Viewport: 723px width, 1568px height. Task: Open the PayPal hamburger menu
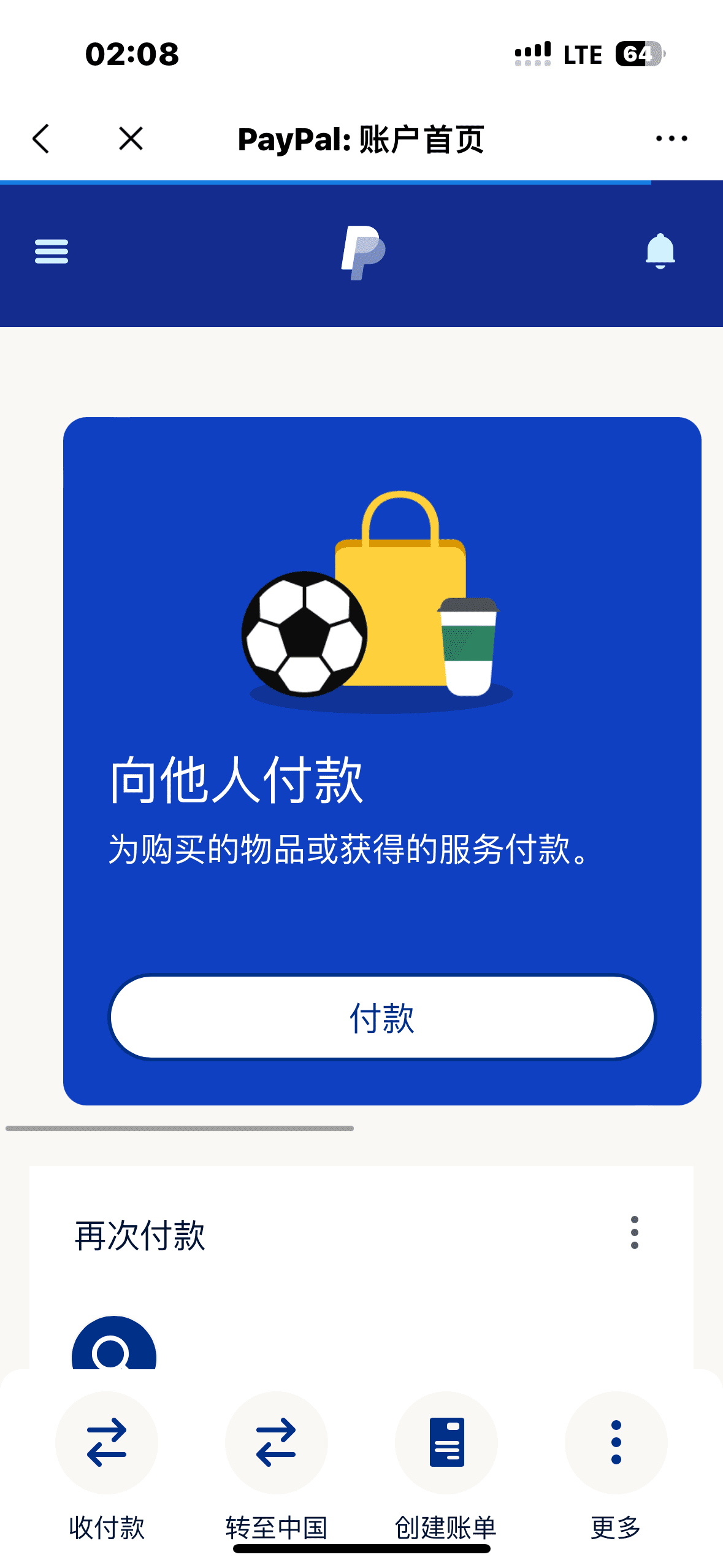[x=52, y=252]
